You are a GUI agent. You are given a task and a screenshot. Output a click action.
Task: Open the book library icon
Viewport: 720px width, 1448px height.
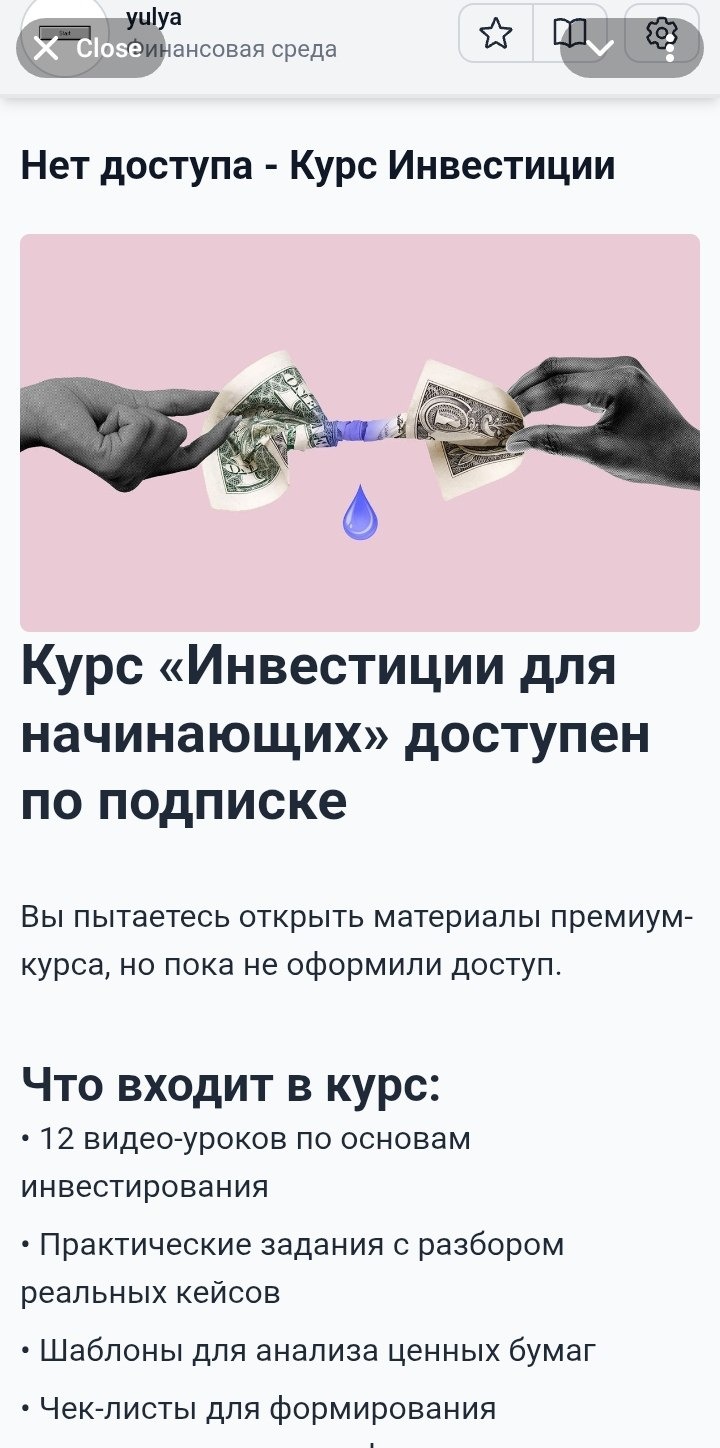[567, 28]
